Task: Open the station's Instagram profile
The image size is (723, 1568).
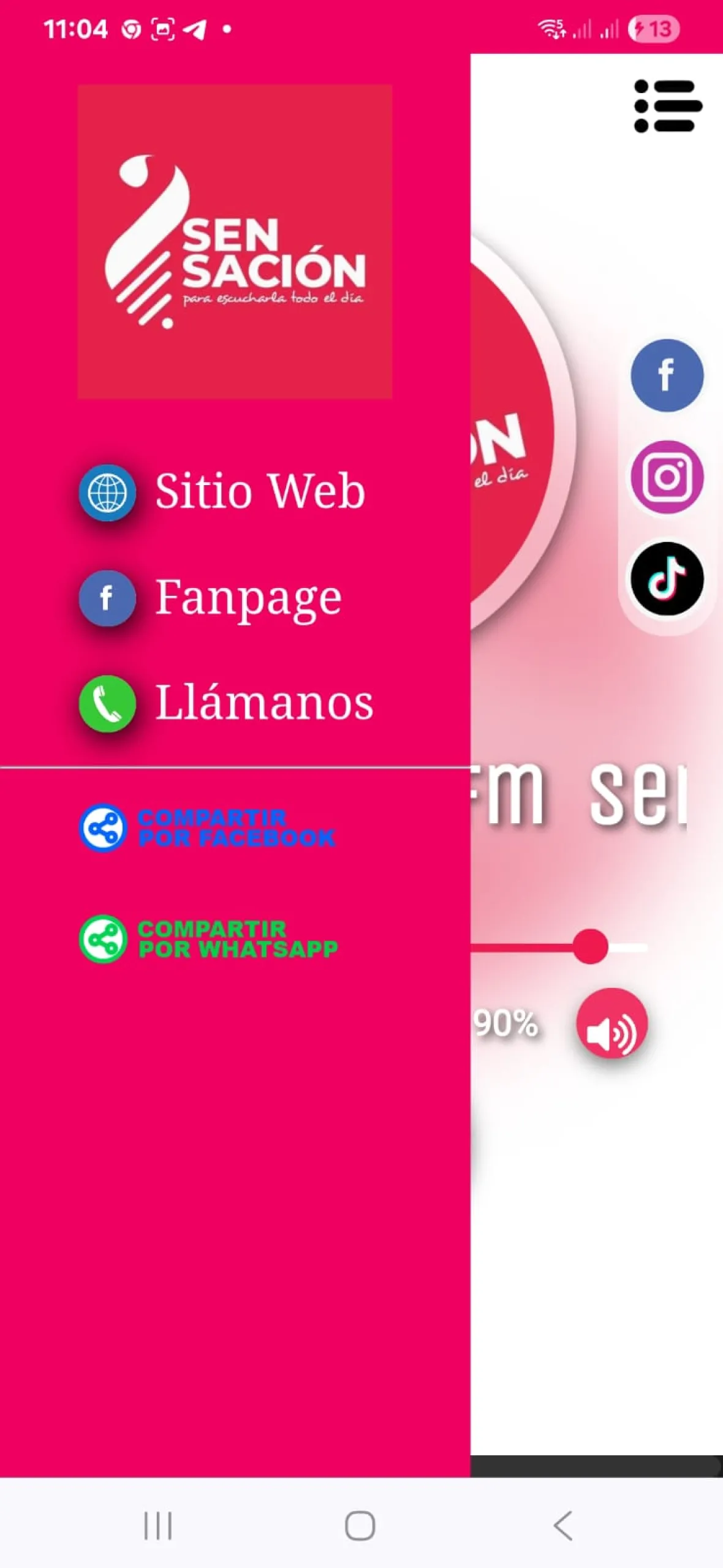Action: tap(667, 477)
